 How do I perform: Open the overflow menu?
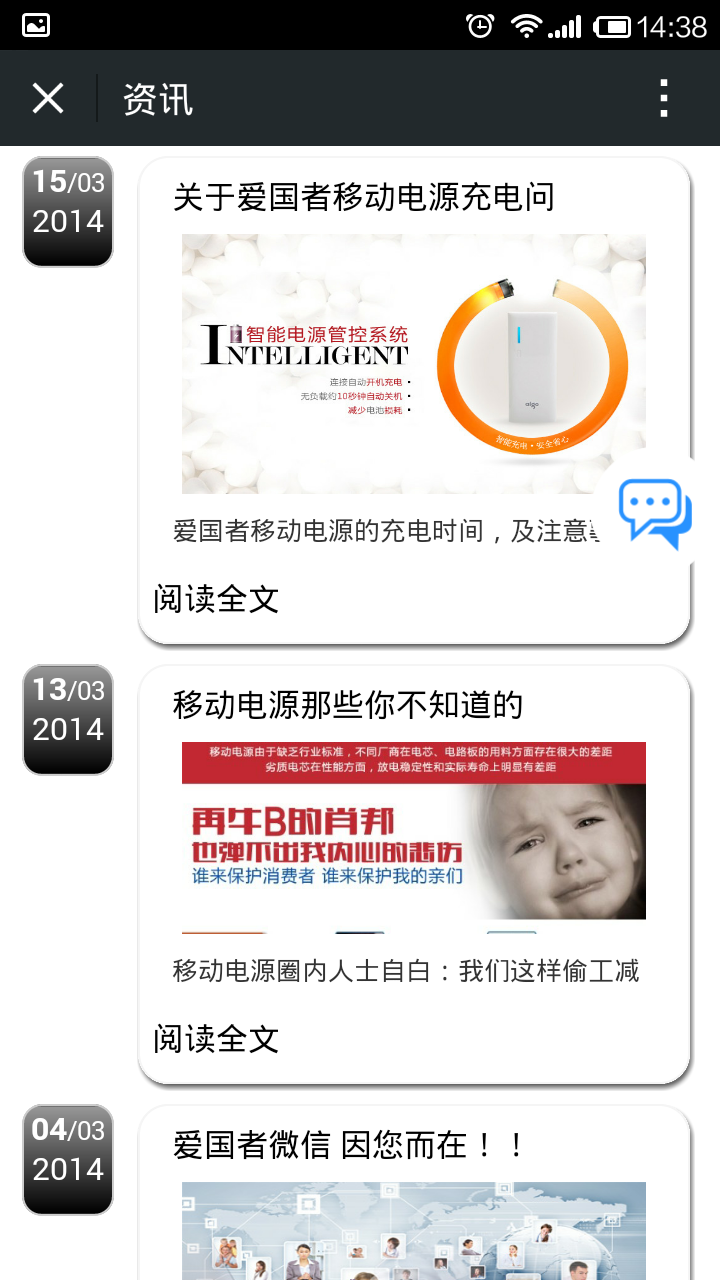[x=663, y=99]
